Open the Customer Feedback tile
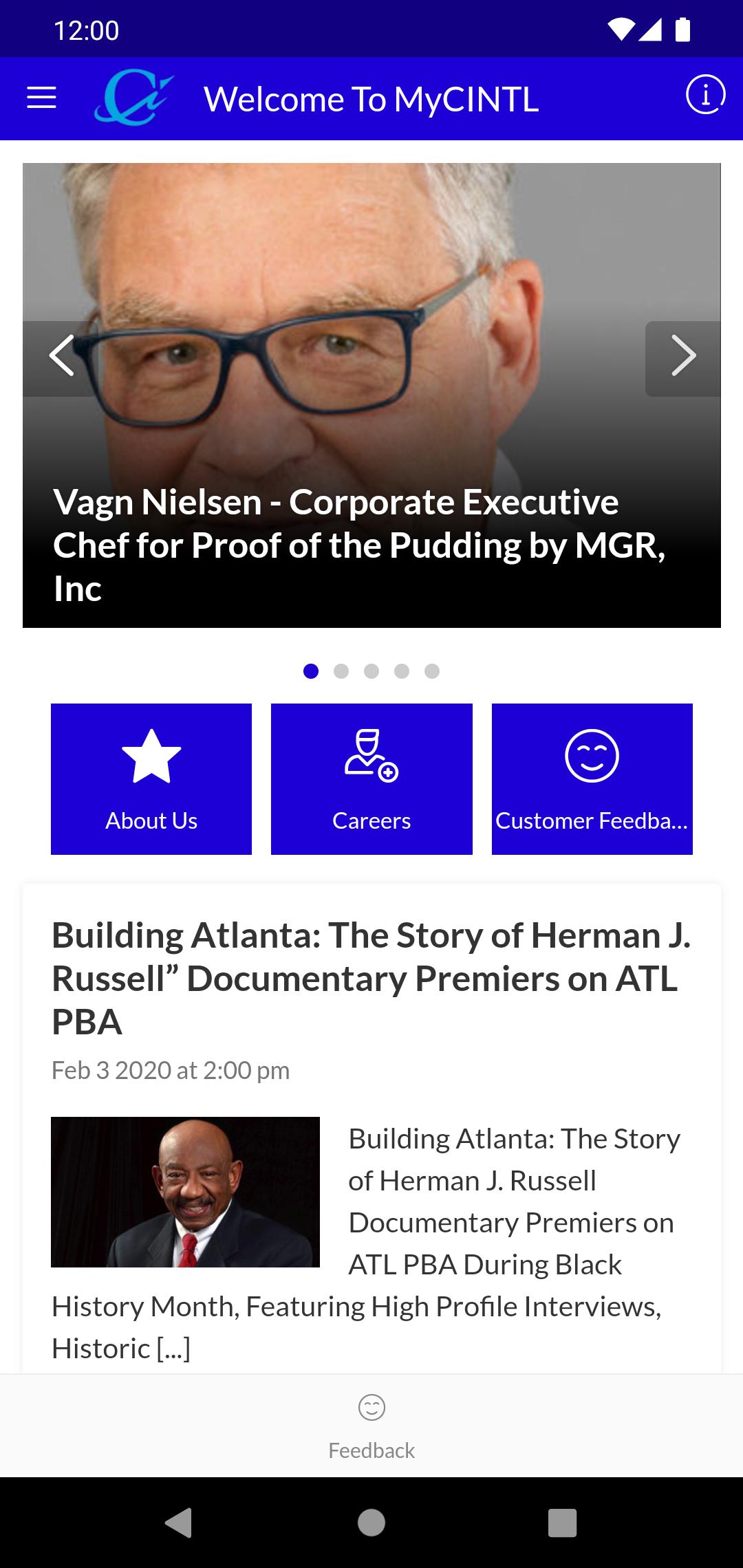This screenshot has height=1568, width=743. pos(592,778)
